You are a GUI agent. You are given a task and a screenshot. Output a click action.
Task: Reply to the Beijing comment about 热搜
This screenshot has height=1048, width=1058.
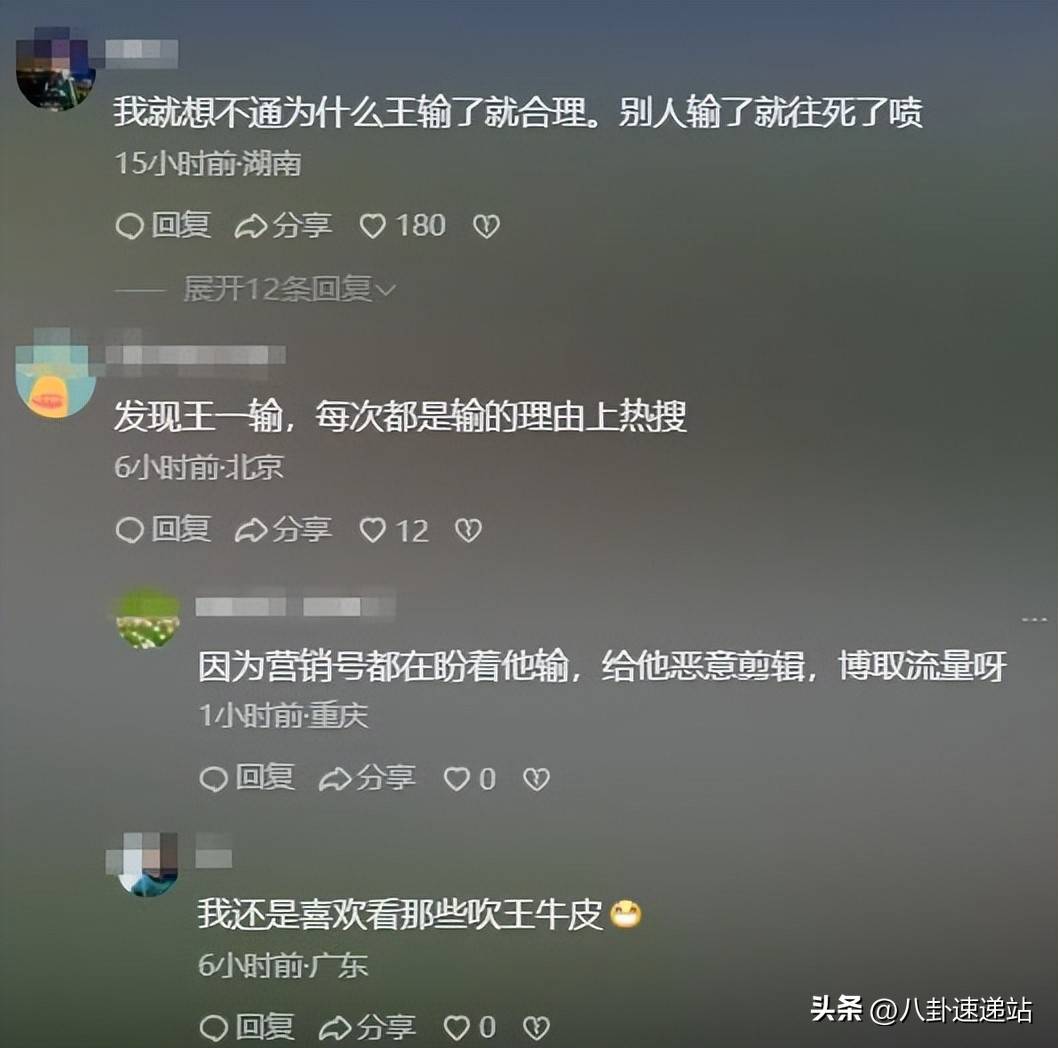click(164, 530)
